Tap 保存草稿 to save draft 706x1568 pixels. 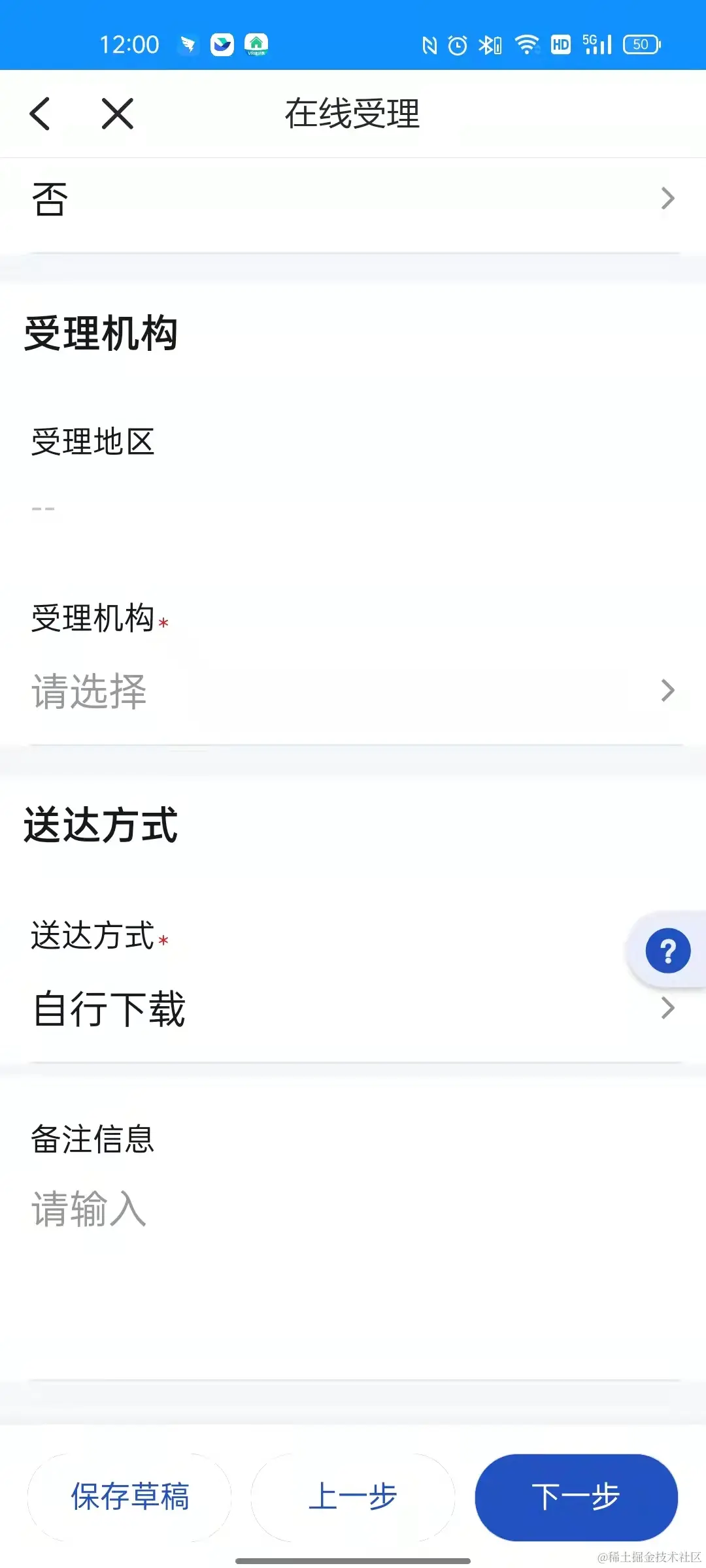pyautogui.click(x=129, y=1497)
